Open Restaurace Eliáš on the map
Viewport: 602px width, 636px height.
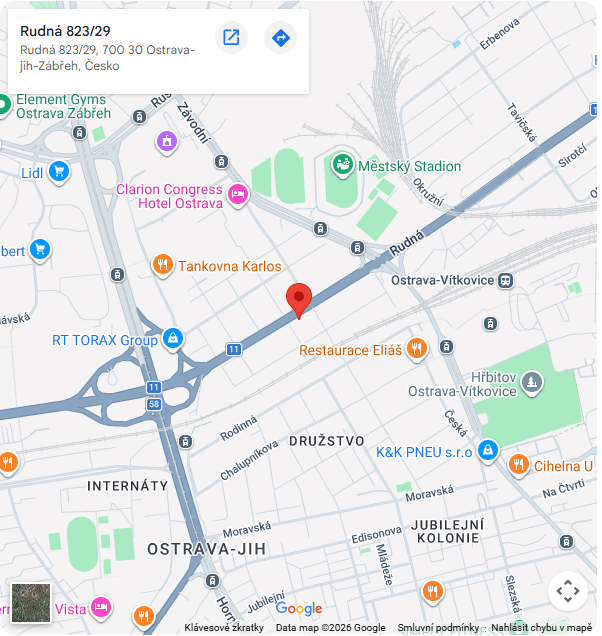click(x=417, y=349)
